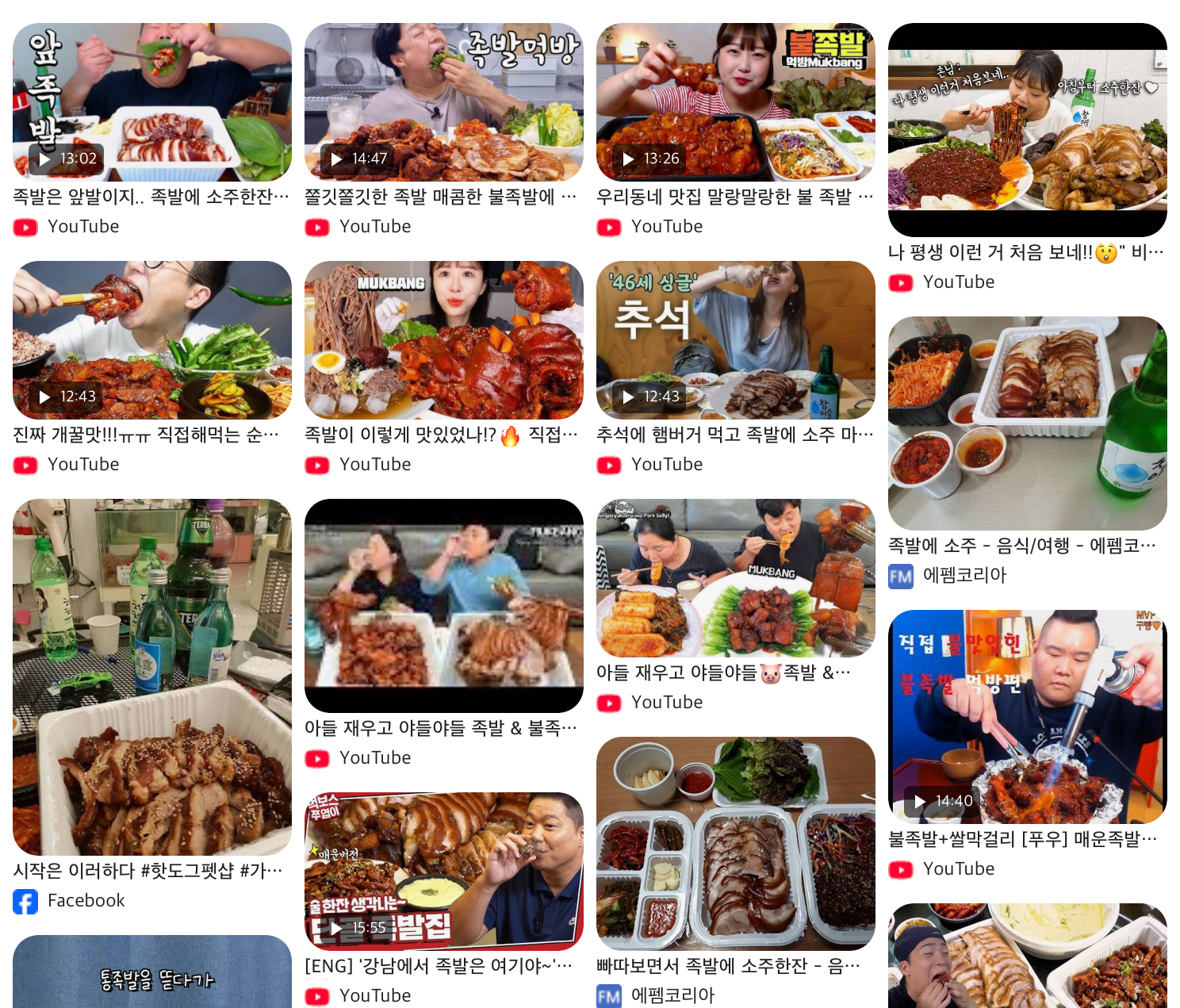Open the 13:26 video '우리동네 맛집 말랑말랑한 불 족발'
Screen dimensions: 1180x1008
[x=735, y=103]
